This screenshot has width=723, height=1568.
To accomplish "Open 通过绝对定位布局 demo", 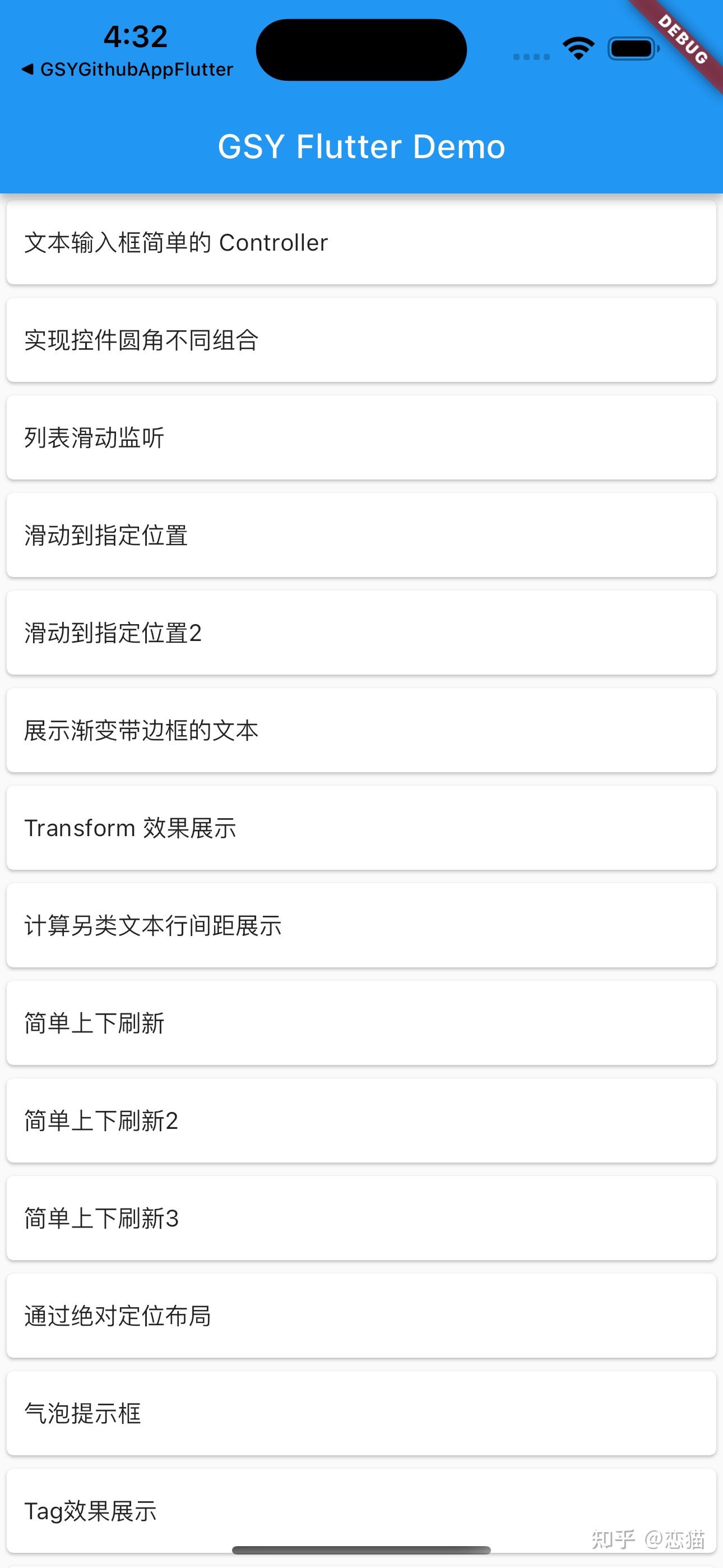I will point(361,1316).
